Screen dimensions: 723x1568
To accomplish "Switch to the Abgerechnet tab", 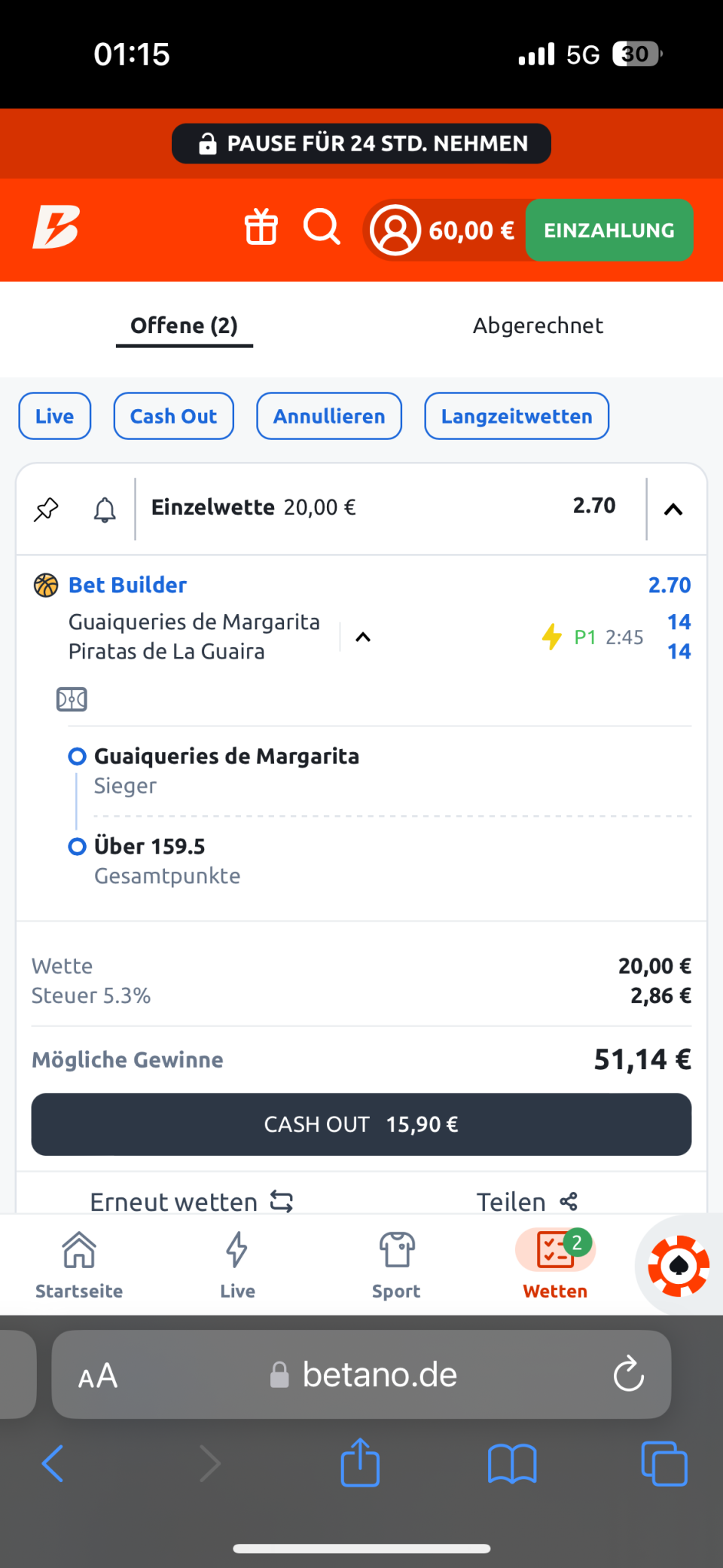I will [538, 326].
